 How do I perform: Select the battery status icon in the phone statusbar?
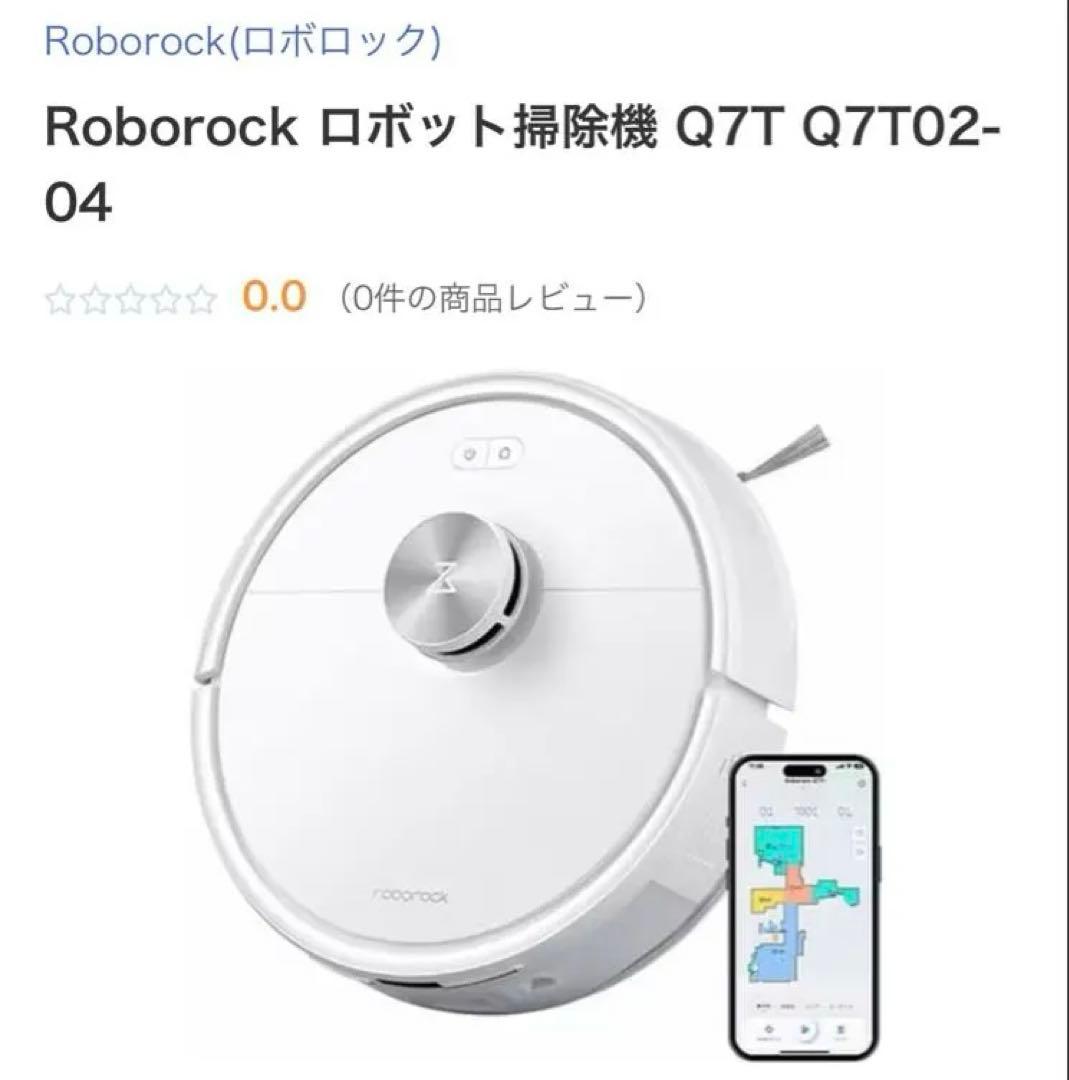click(x=859, y=766)
